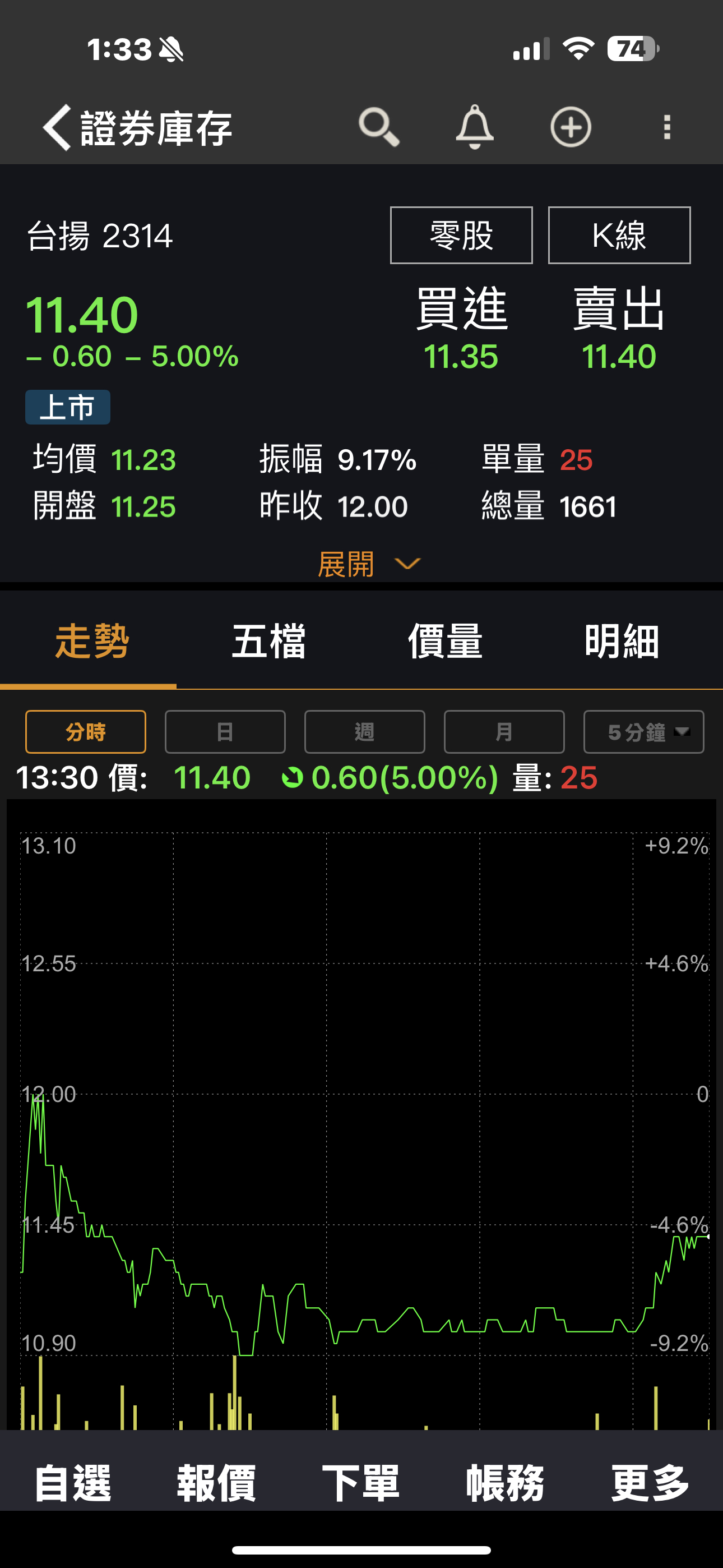Switch to the 價量 tab

point(445,642)
